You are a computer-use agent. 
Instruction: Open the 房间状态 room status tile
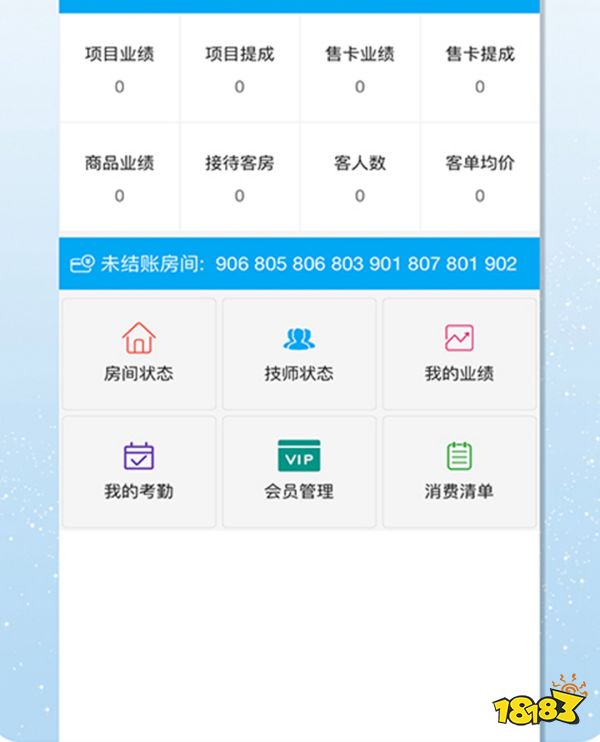(x=138, y=353)
